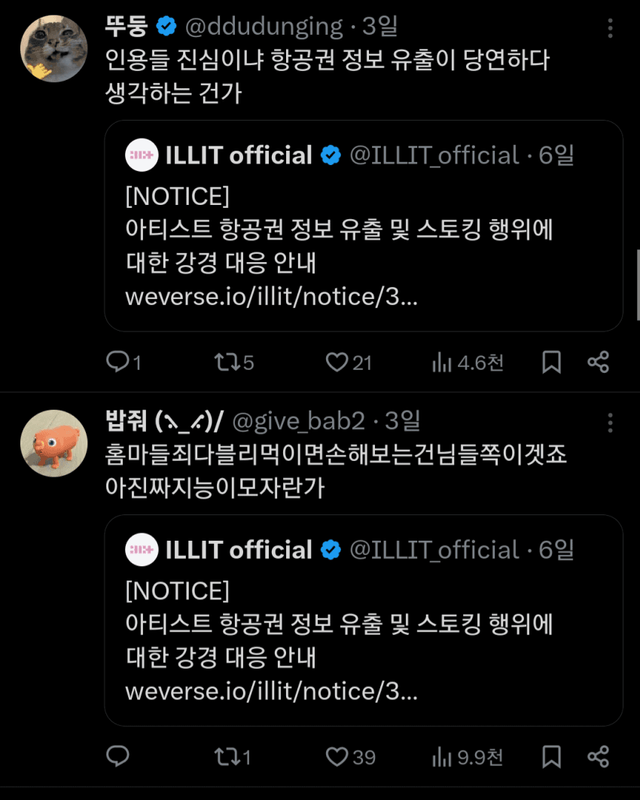640x800 pixels.
Task: View analytics of 뚜둥's tweet
Action: point(442,362)
